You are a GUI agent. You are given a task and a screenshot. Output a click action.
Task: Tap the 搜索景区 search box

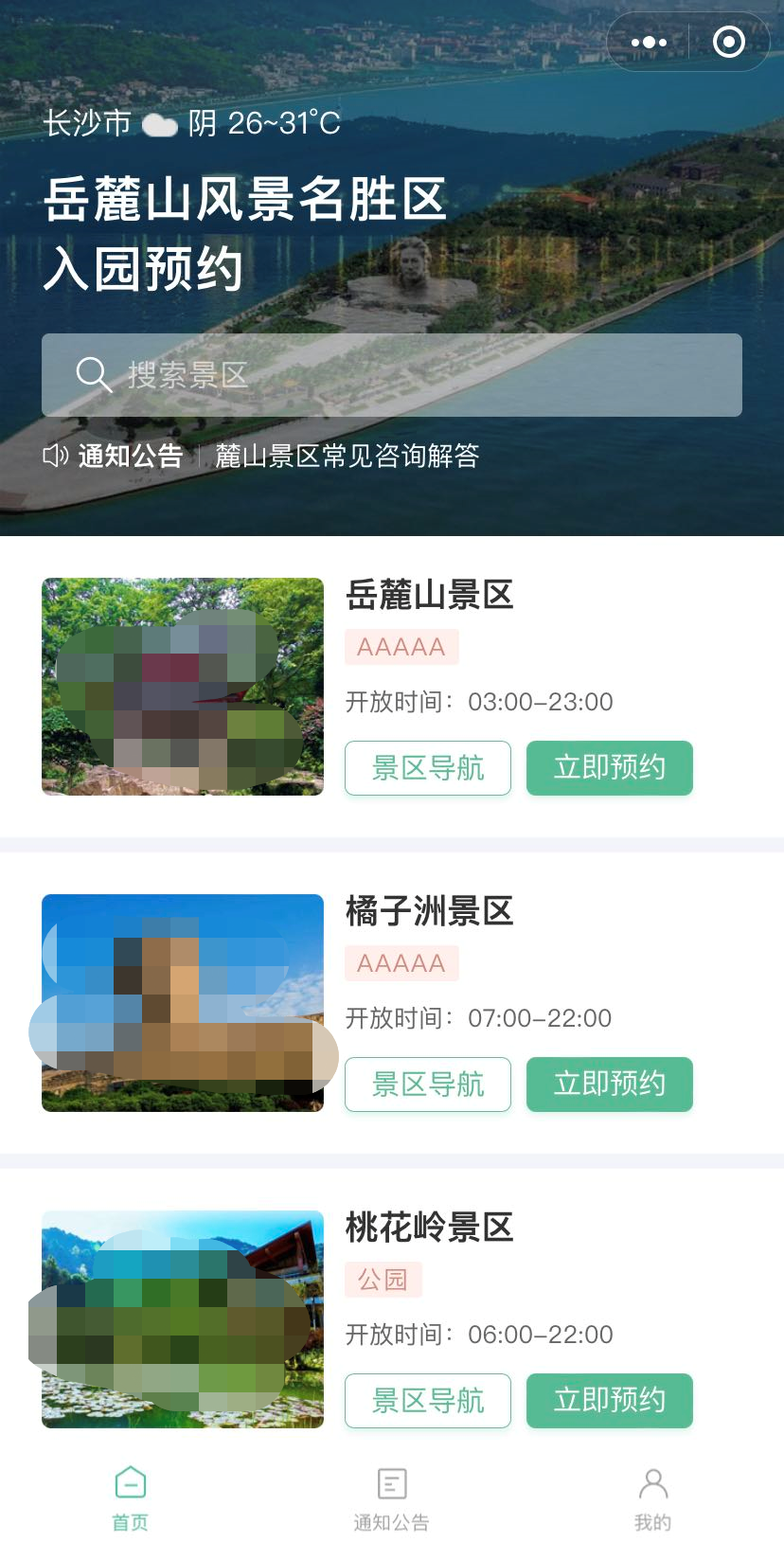tap(391, 375)
